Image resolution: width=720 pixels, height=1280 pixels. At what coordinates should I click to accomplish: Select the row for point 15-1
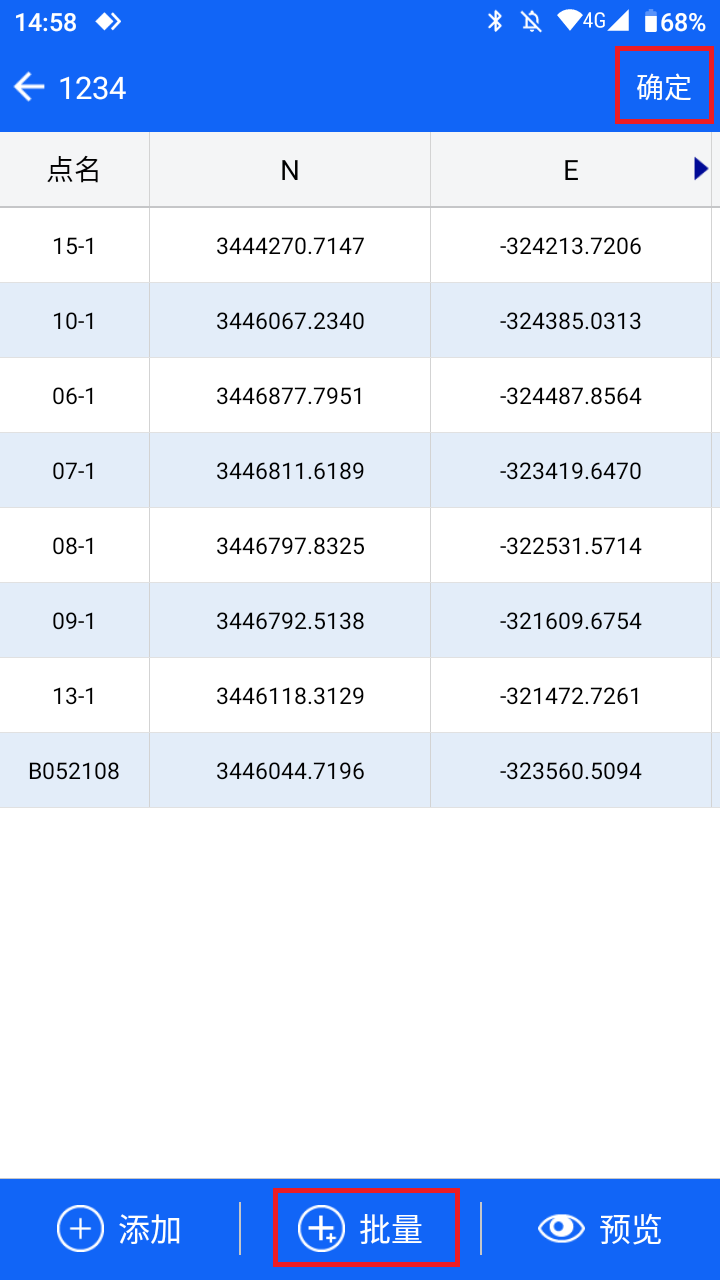[360, 246]
